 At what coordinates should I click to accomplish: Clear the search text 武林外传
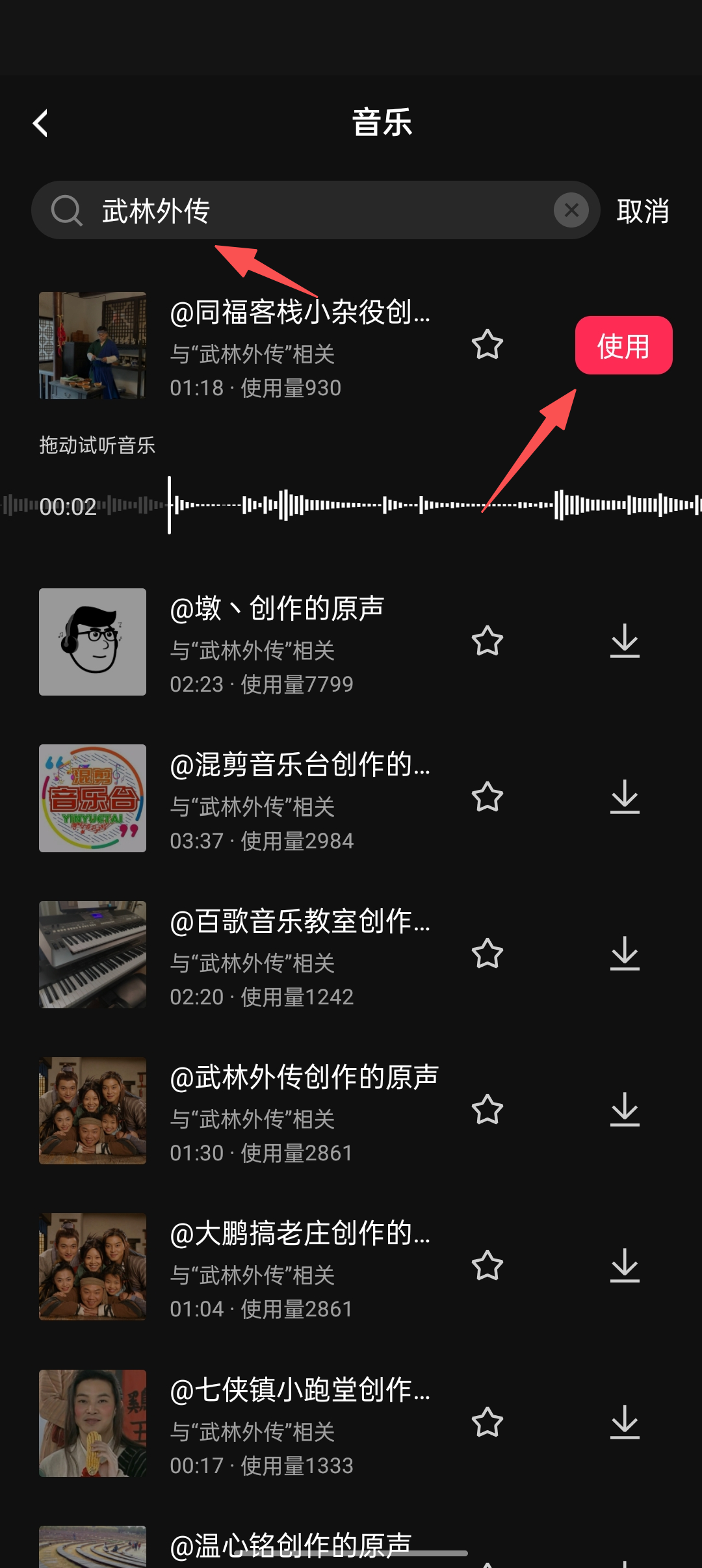(x=571, y=210)
